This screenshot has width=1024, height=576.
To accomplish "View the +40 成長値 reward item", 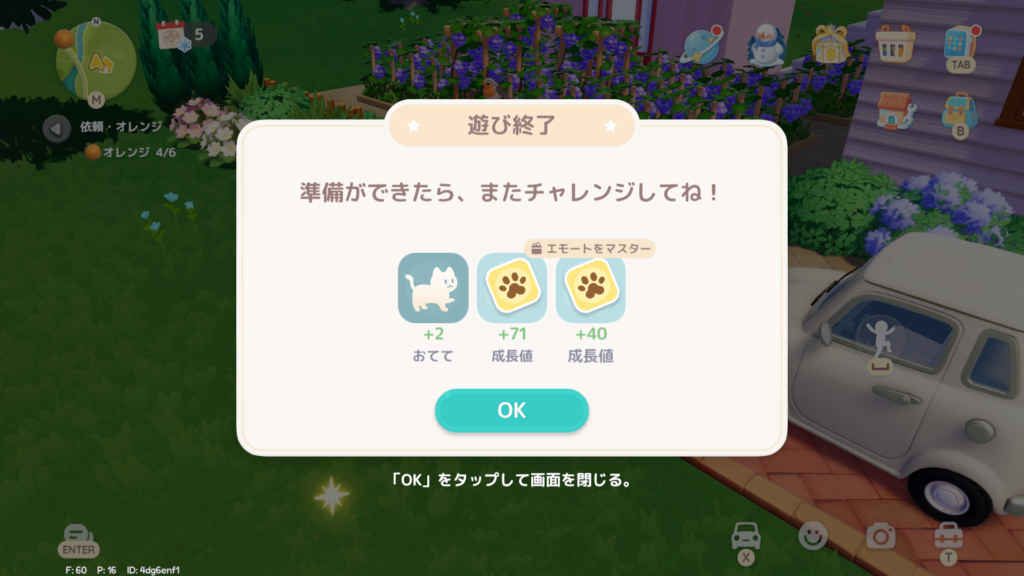I will pyautogui.click(x=590, y=288).
